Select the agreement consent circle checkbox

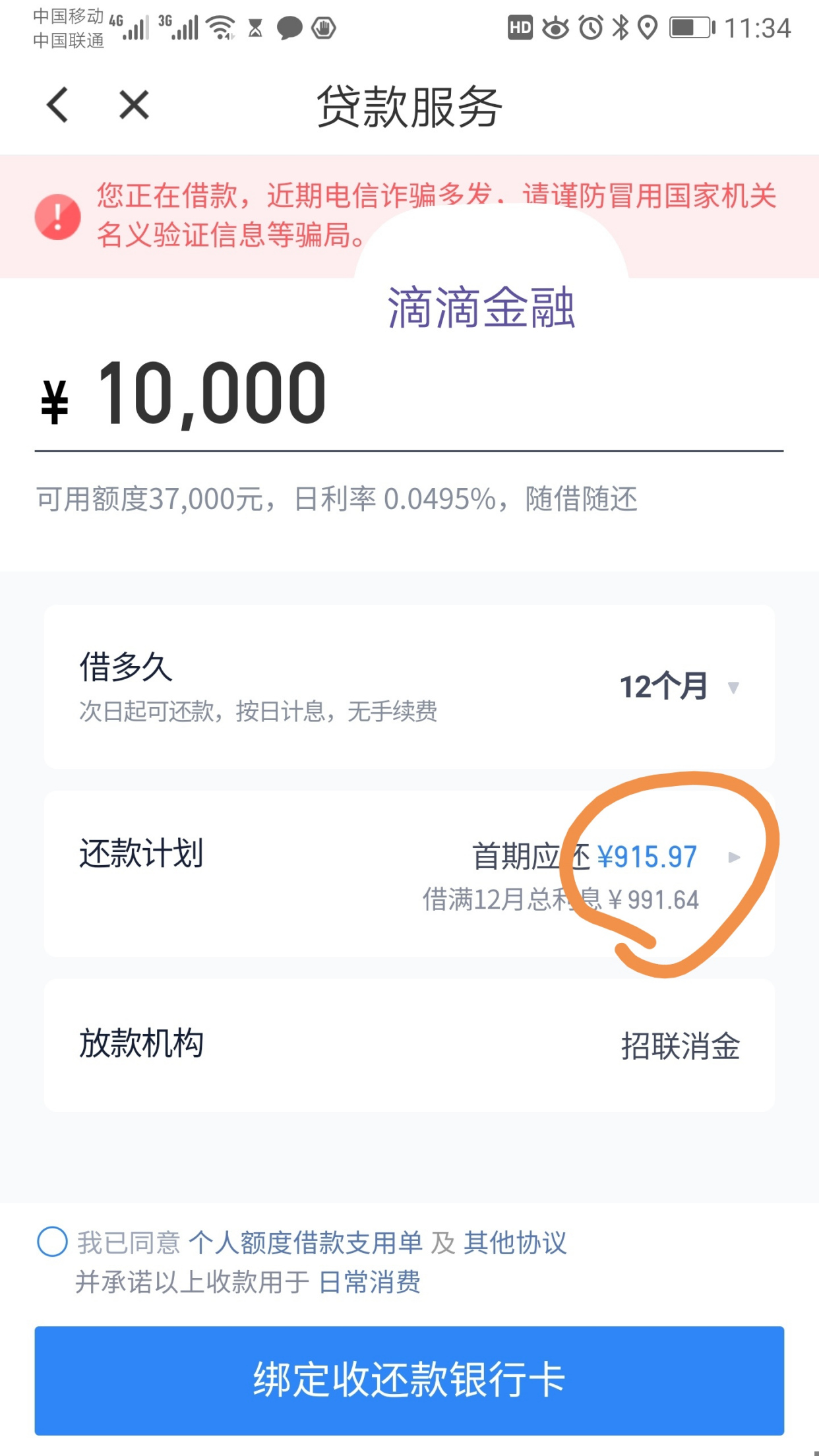[51, 1240]
